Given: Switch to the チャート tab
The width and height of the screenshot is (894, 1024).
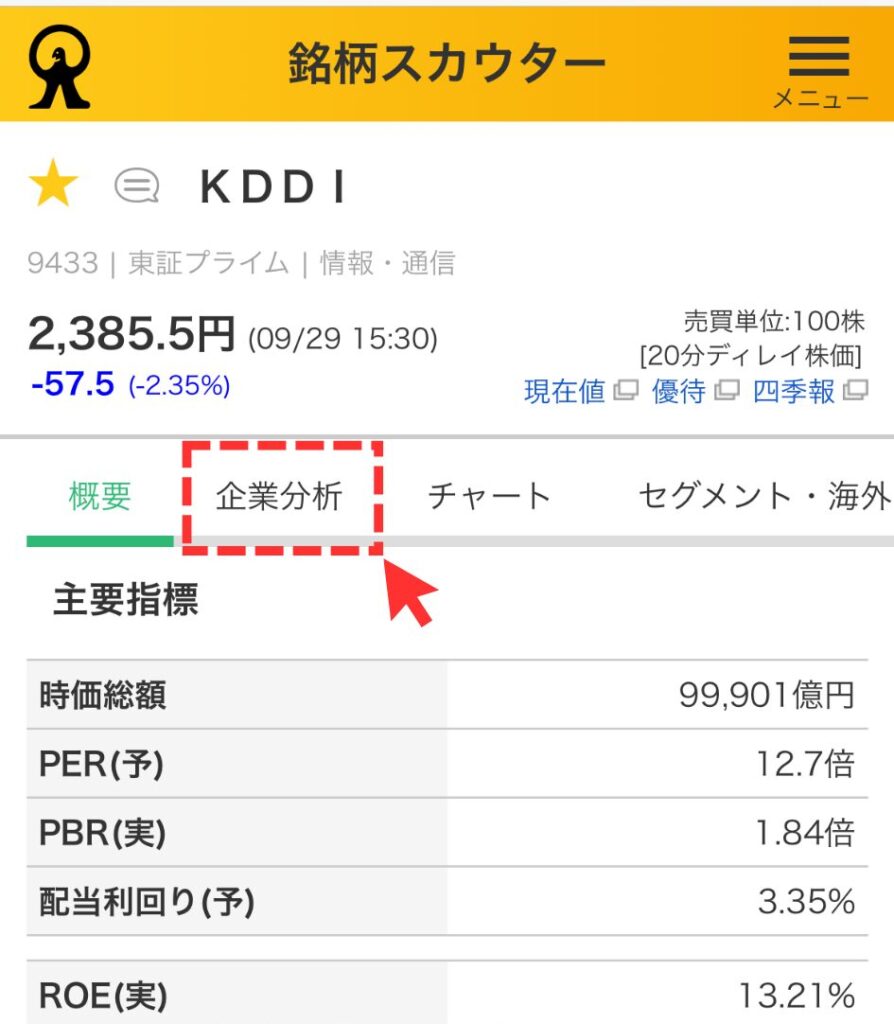Looking at the screenshot, I should 489,496.
